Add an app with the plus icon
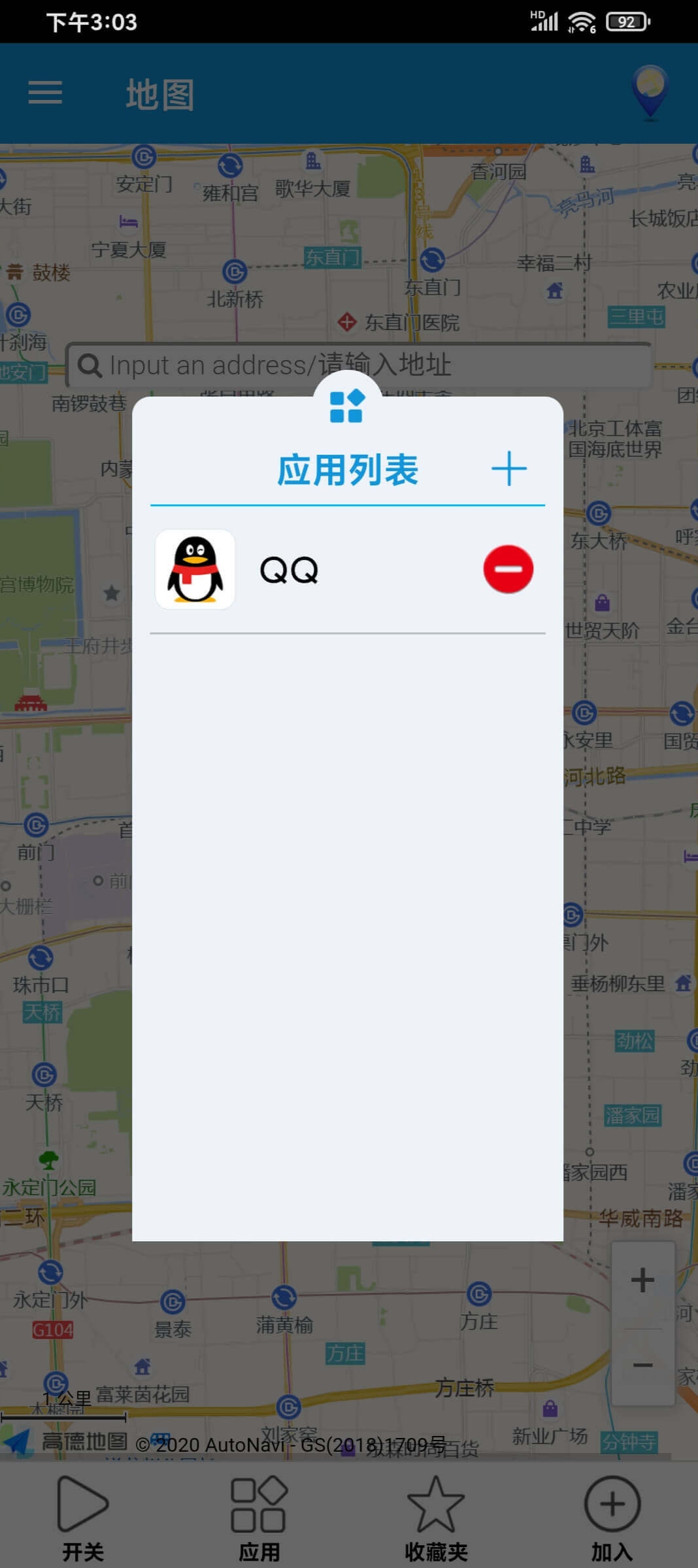This screenshot has width=698, height=1568. pos(508,468)
